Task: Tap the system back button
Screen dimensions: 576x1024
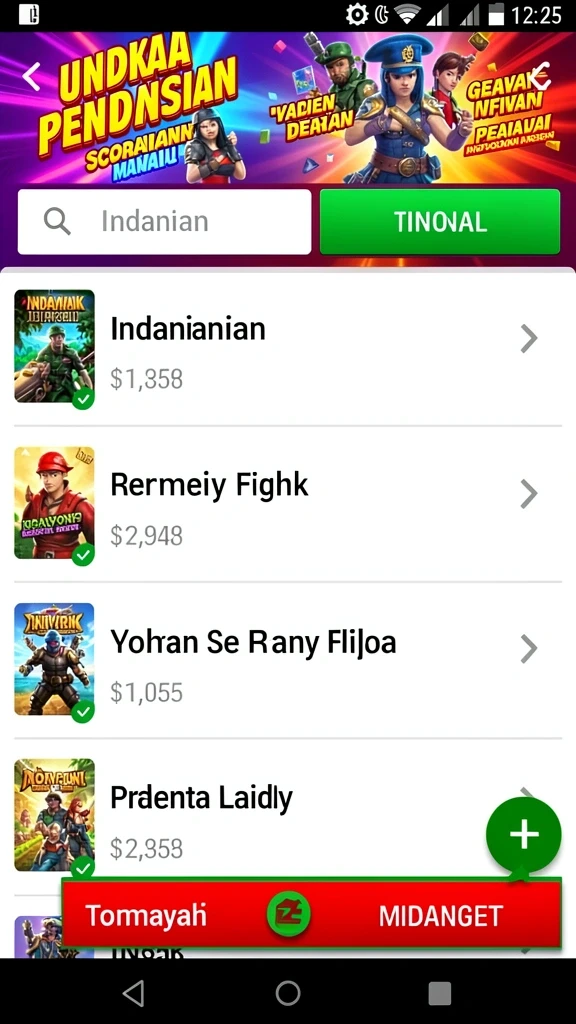Action: click(134, 993)
